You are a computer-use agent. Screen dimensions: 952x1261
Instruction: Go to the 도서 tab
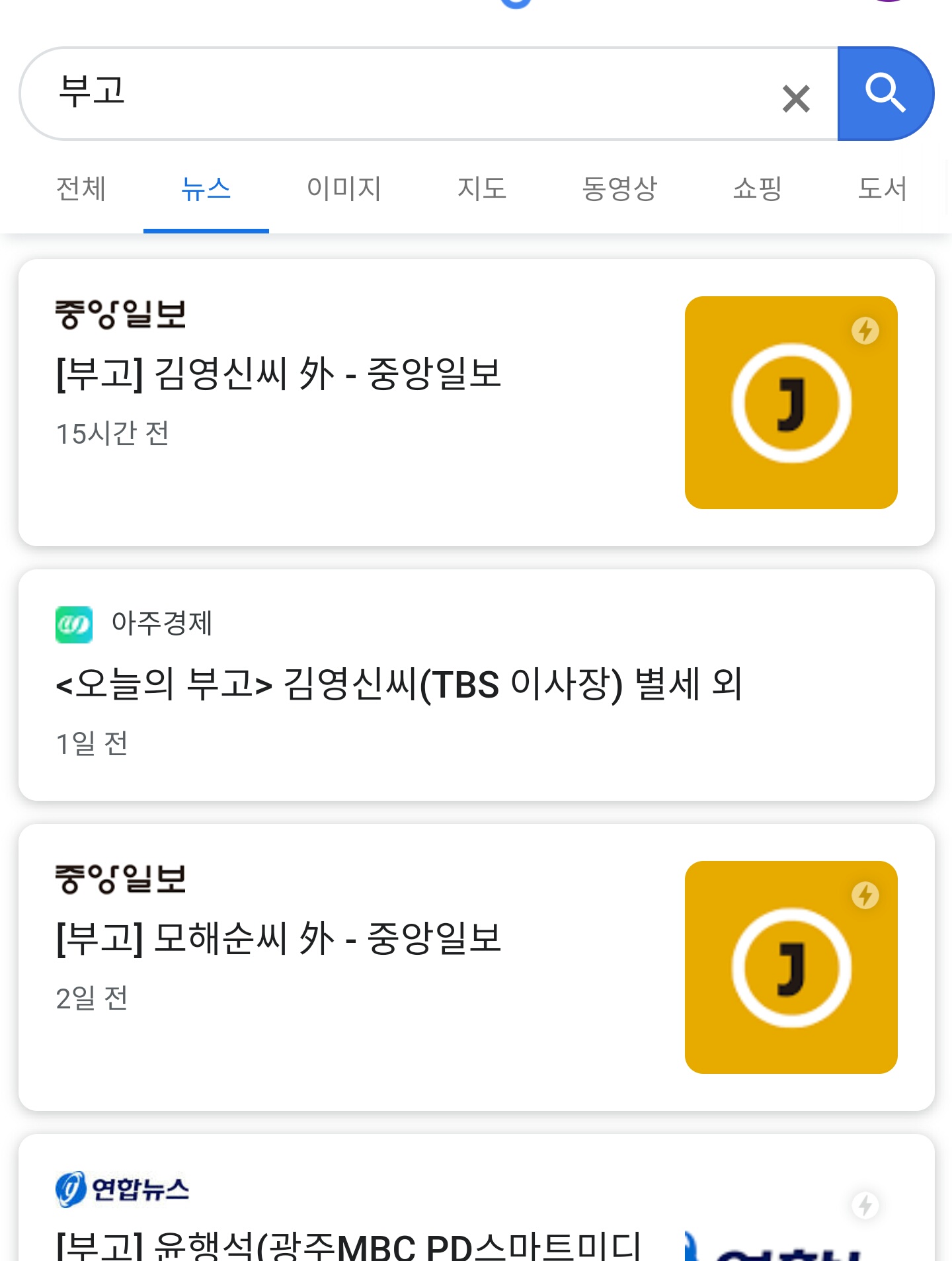882,189
